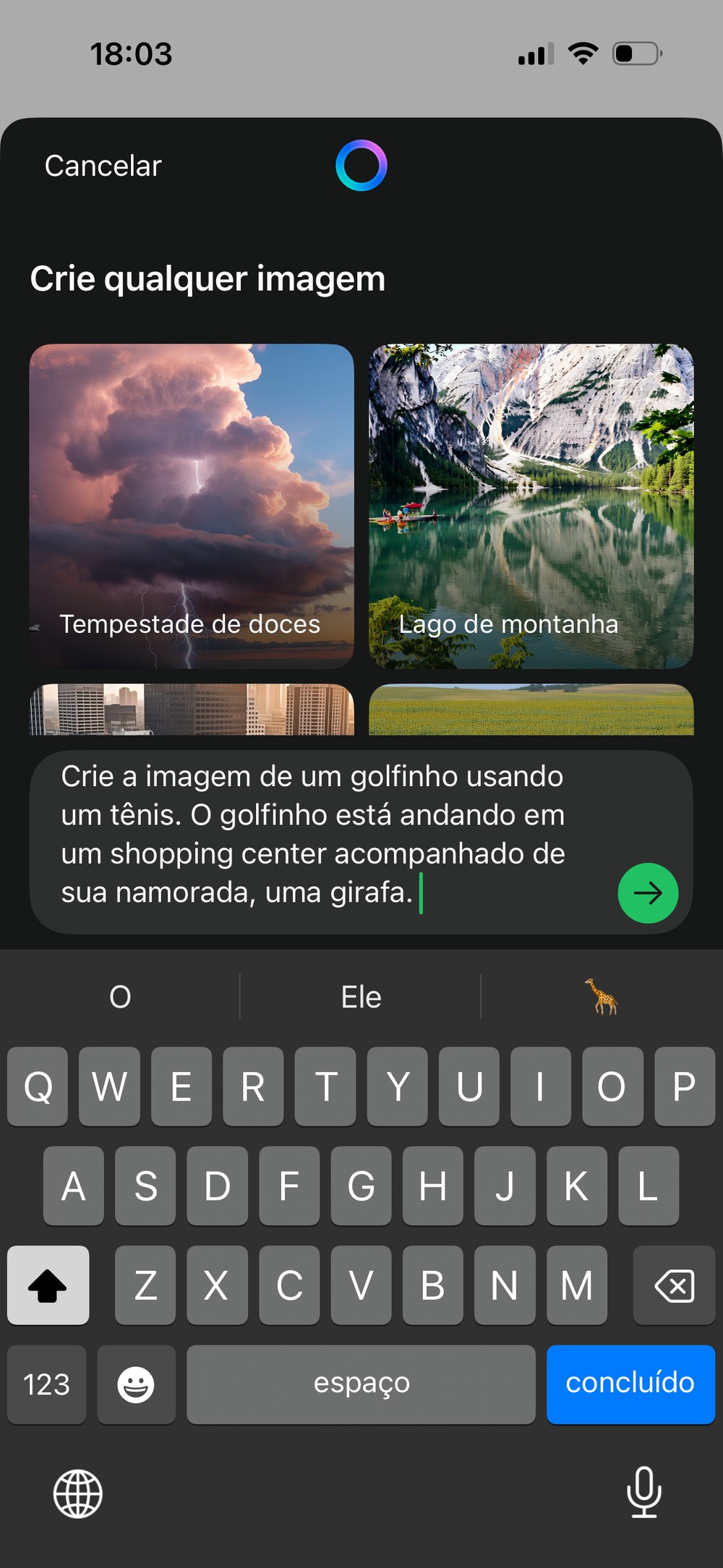
Task: Send the prompt with the green arrow
Action: click(647, 893)
